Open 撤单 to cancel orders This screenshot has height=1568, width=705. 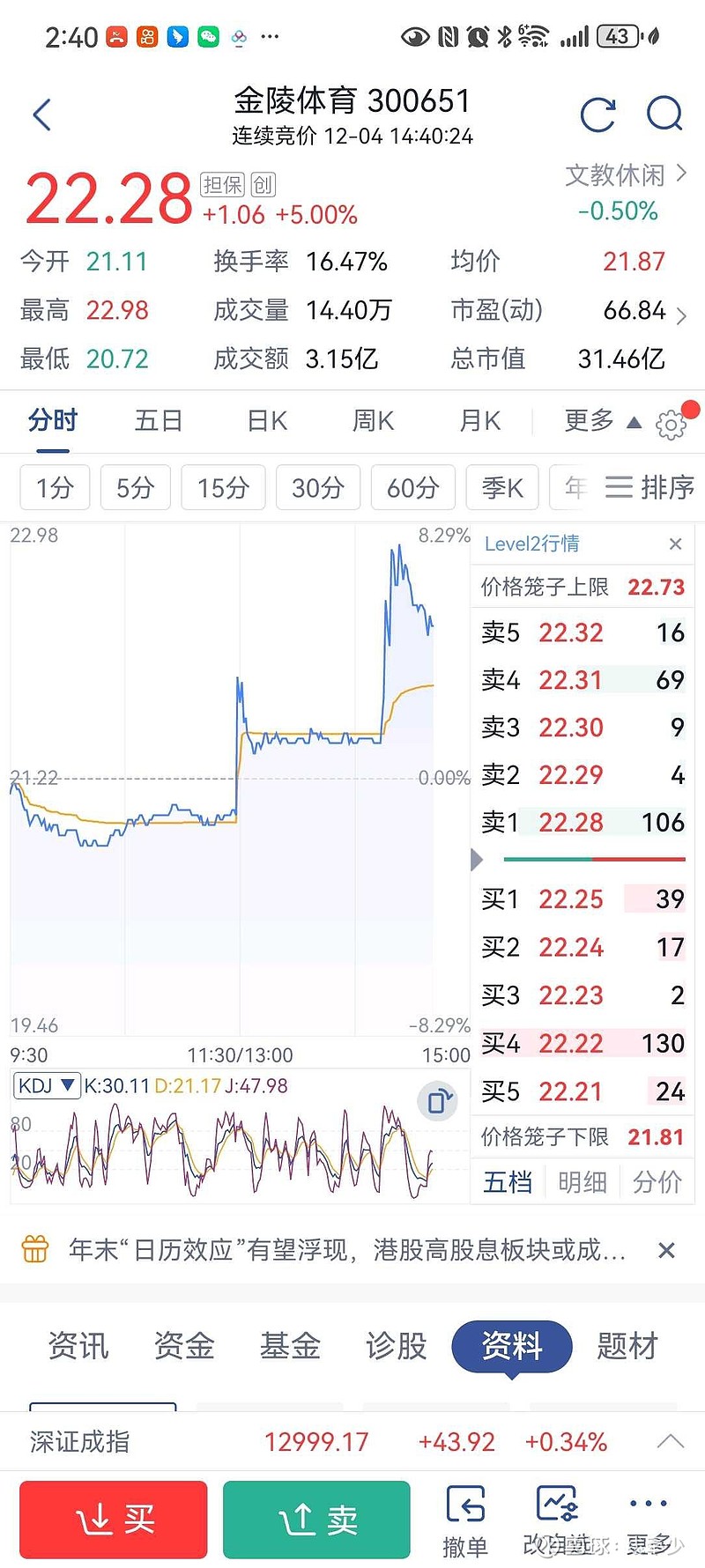coord(464,1520)
